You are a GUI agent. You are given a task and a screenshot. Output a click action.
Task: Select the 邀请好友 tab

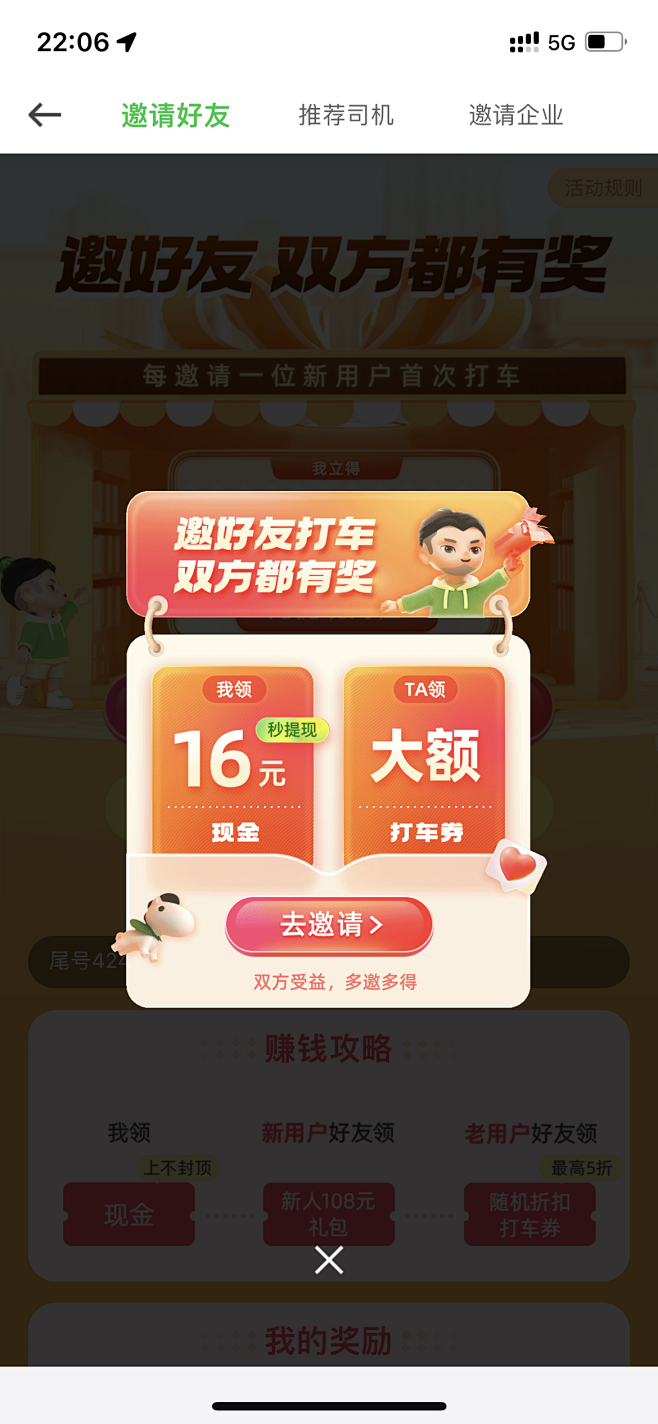(176, 116)
